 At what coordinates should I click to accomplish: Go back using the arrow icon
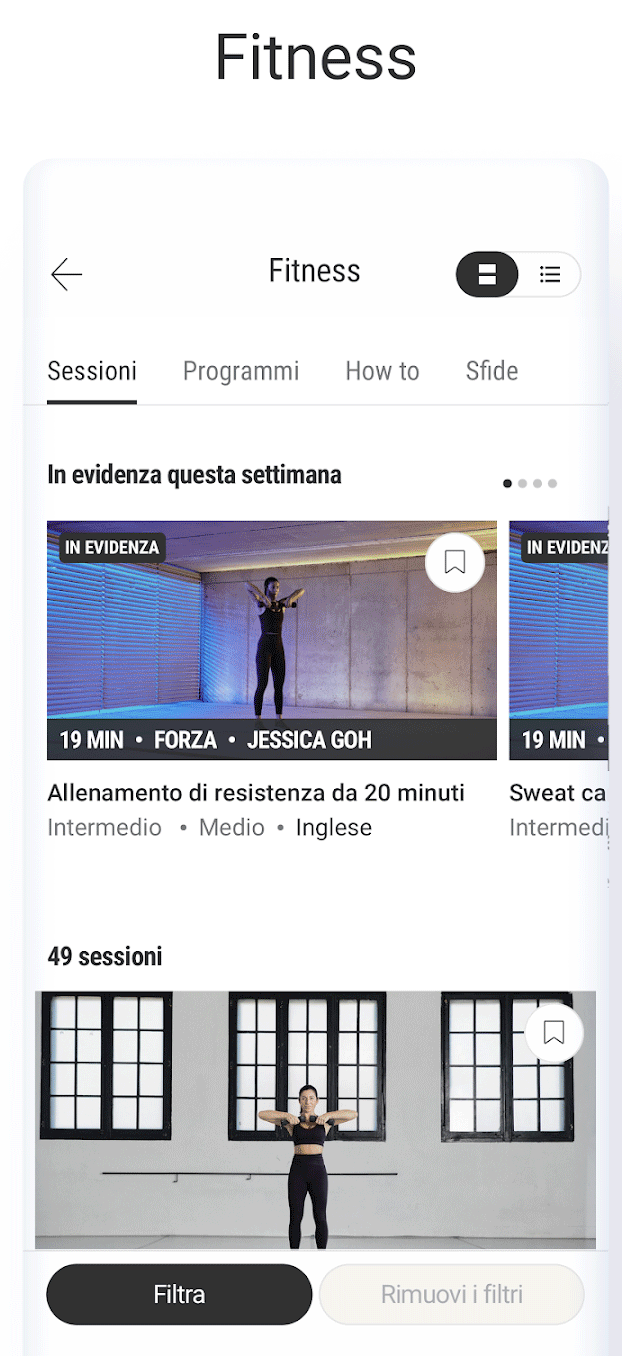[x=67, y=274]
